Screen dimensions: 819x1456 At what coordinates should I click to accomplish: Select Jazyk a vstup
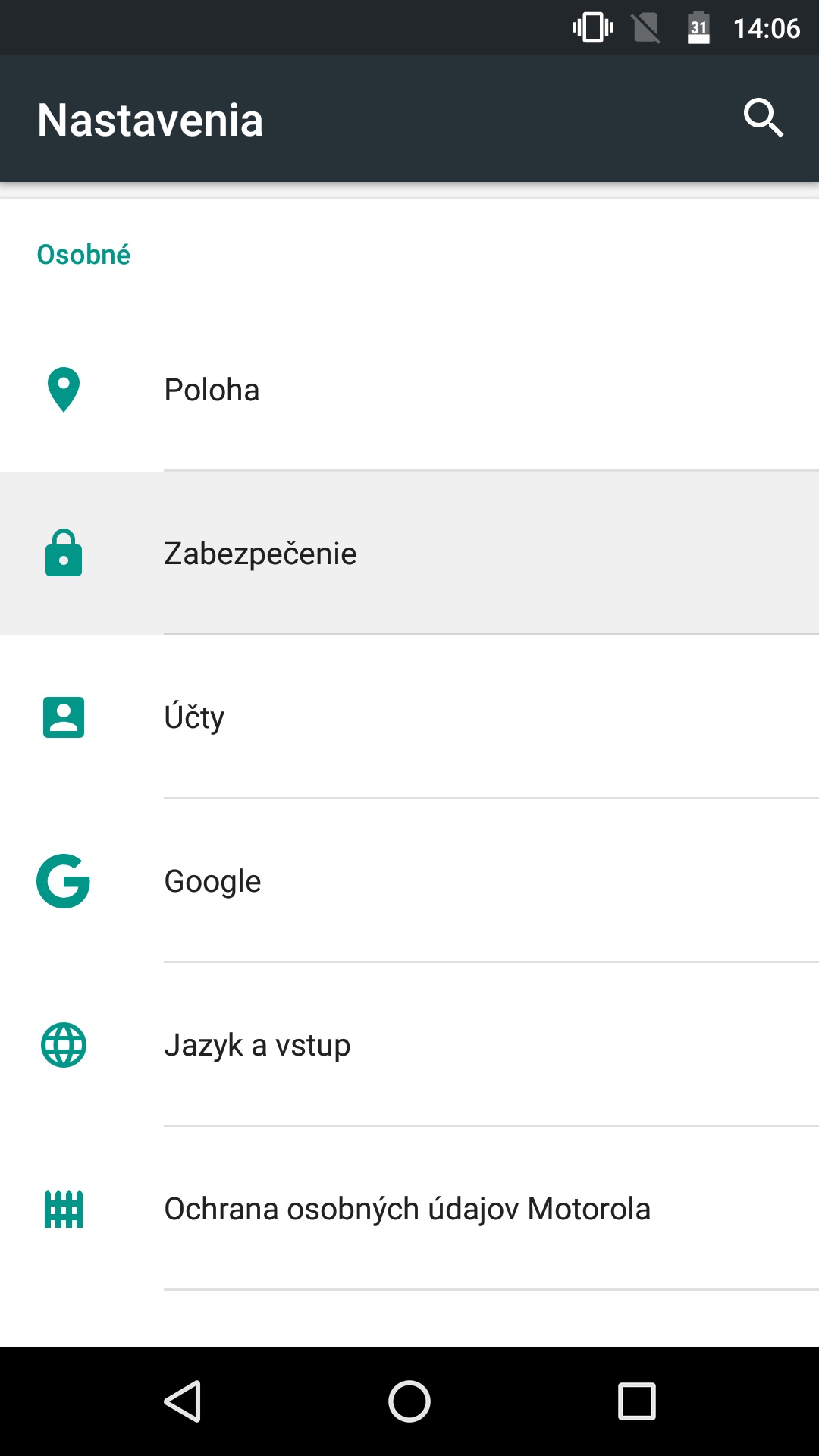[x=409, y=1045]
